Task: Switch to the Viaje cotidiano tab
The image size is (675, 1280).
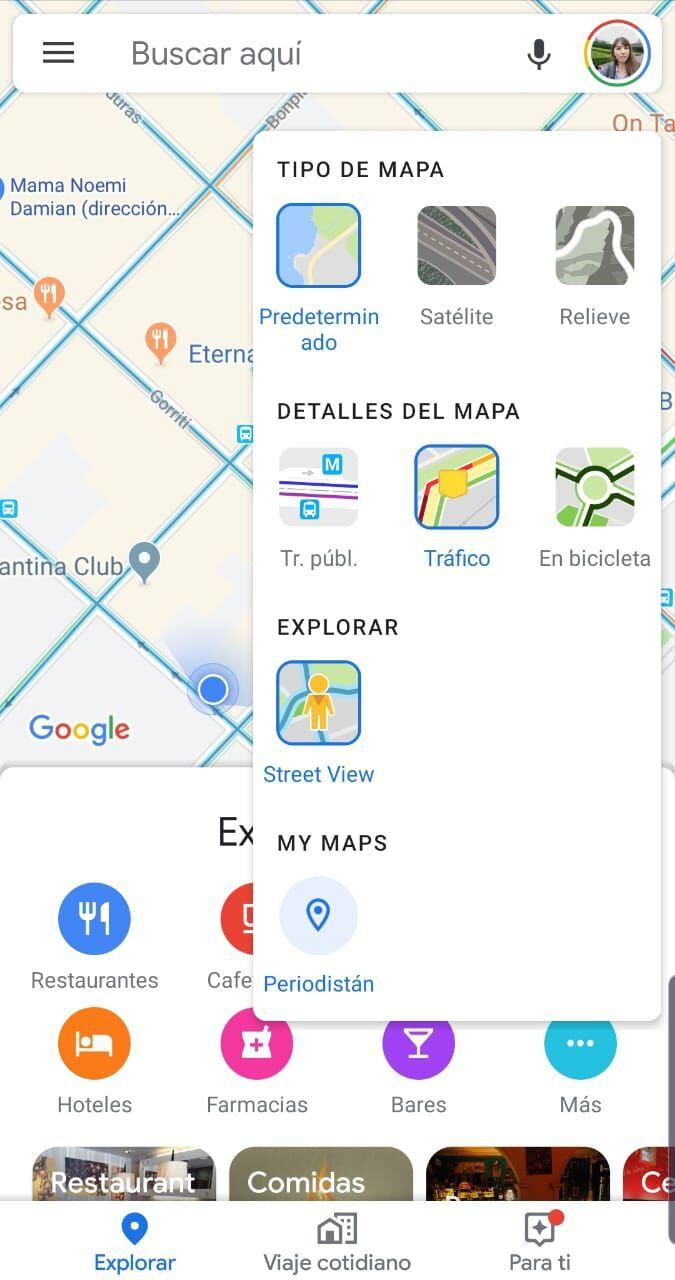Action: (337, 1242)
